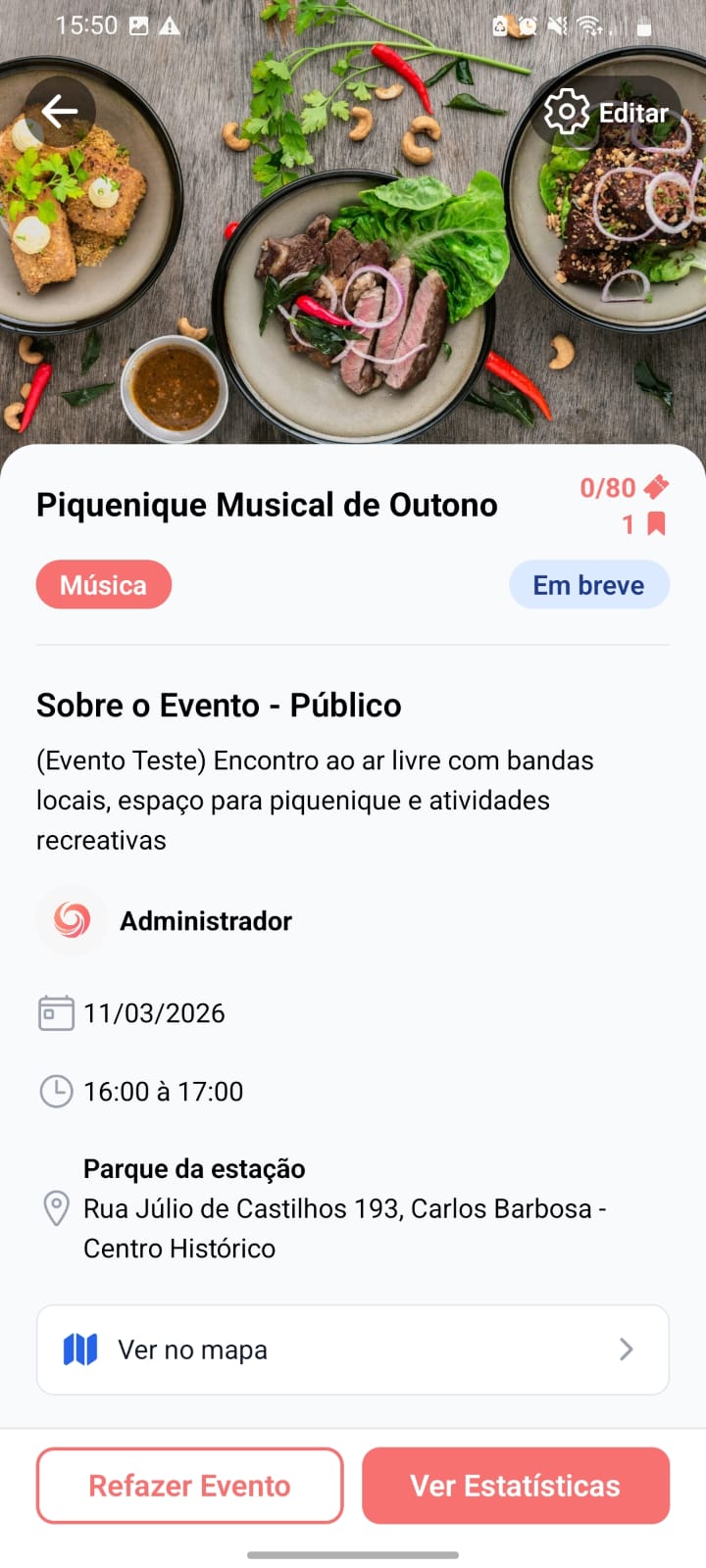Tap the 0/80 availability counter
Screen dimensions: 706x1568
[608, 487]
